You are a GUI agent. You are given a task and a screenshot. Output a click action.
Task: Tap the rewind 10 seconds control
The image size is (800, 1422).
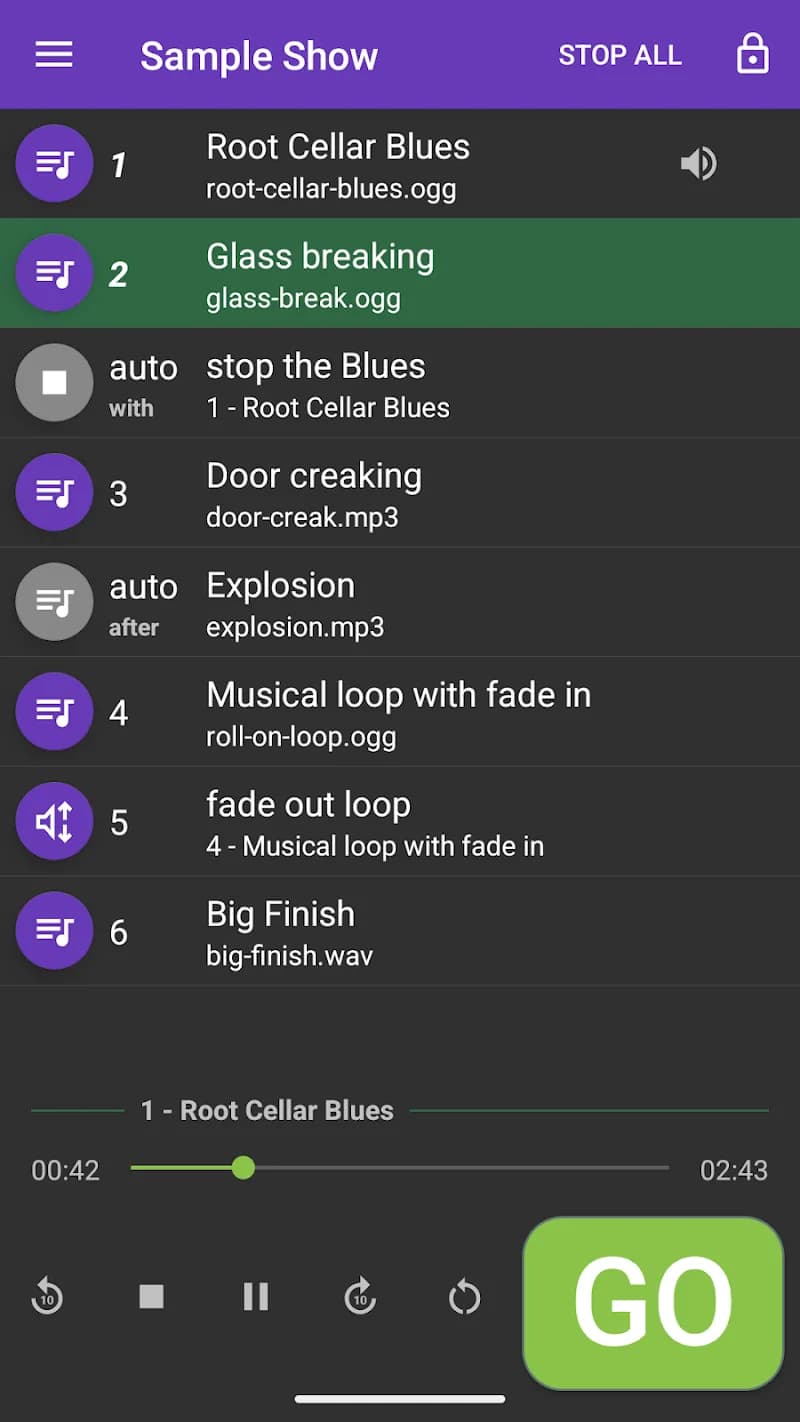(x=47, y=1297)
